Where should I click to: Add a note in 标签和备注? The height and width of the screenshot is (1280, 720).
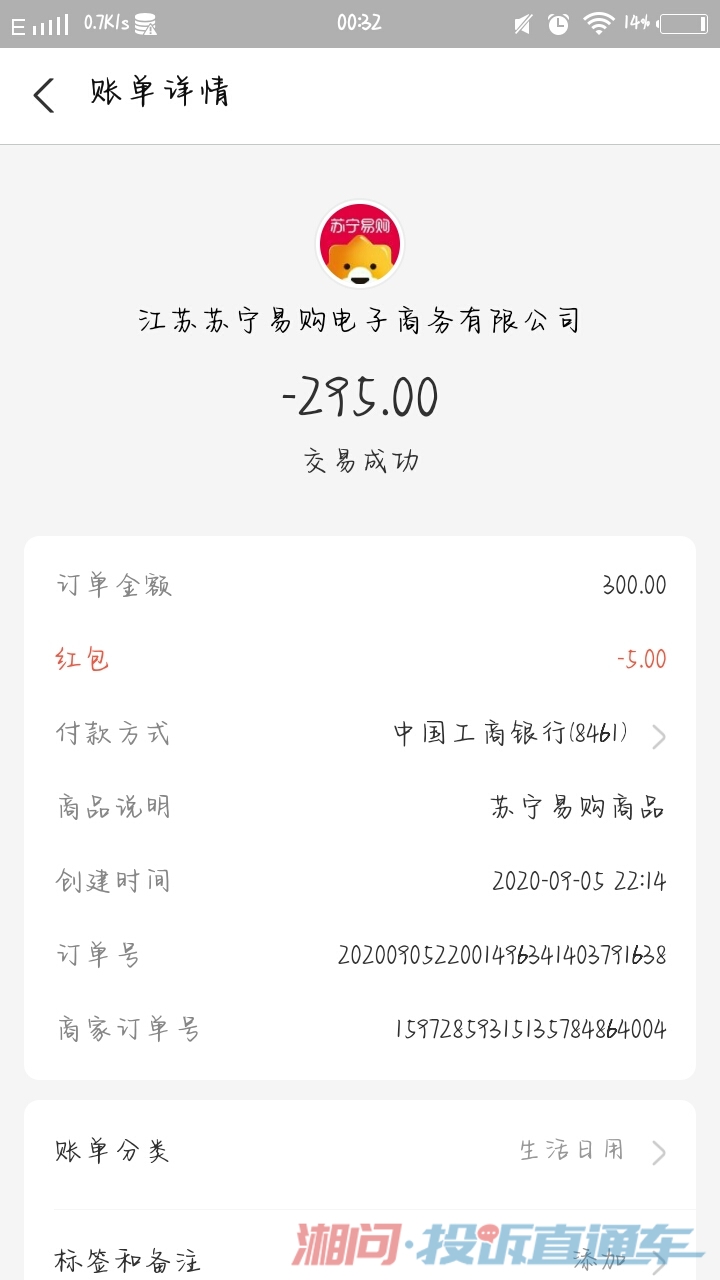610,1258
